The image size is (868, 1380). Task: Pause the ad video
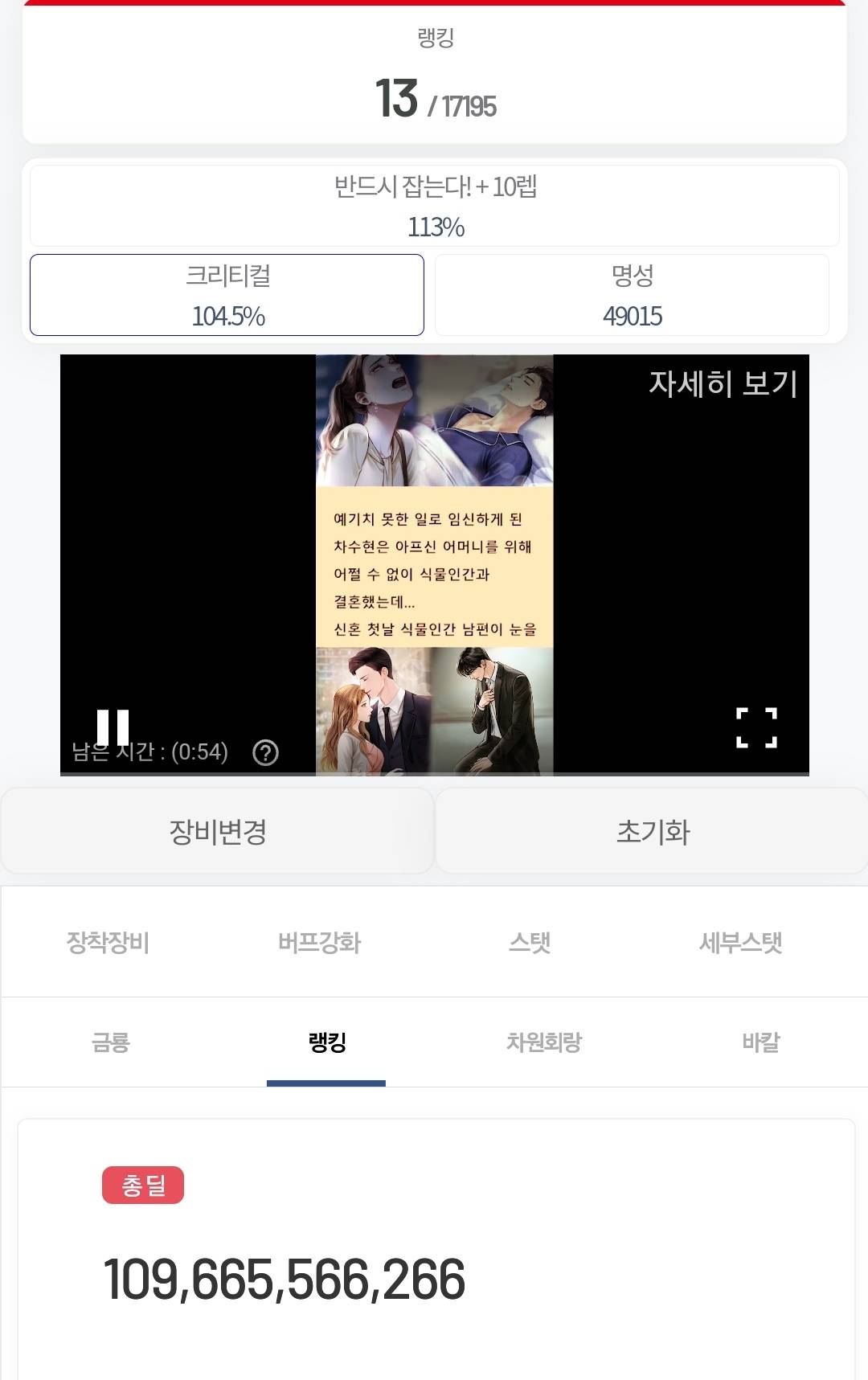[x=113, y=727]
